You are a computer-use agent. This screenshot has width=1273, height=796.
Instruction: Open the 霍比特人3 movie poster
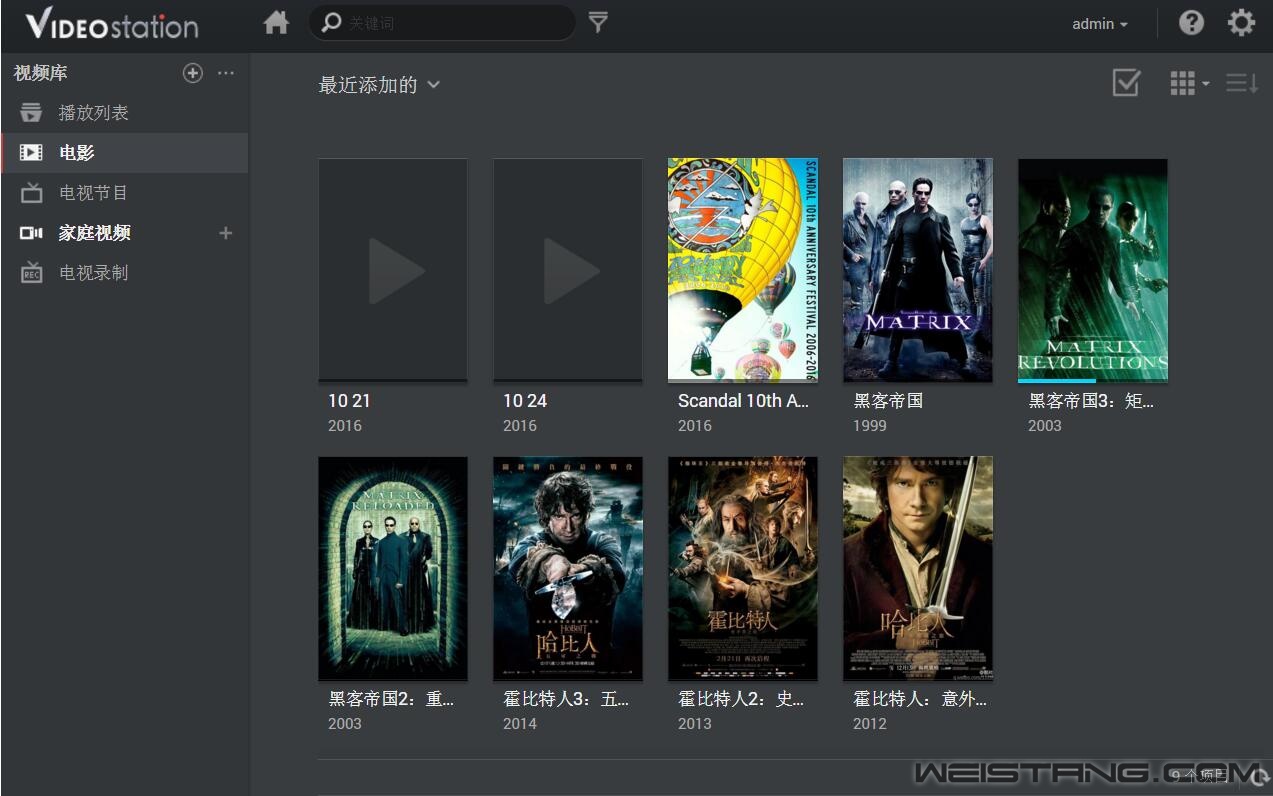pyautogui.click(x=567, y=568)
